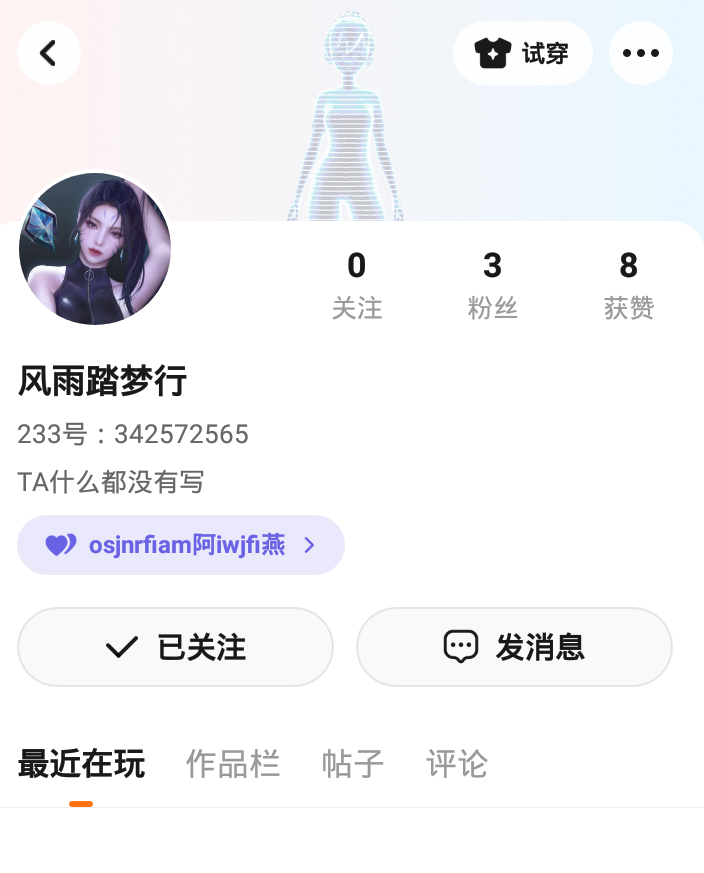The height and width of the screenshot is (873, 704).
Task: Select the 帖子 tab
Action: (x=352, y=764)
